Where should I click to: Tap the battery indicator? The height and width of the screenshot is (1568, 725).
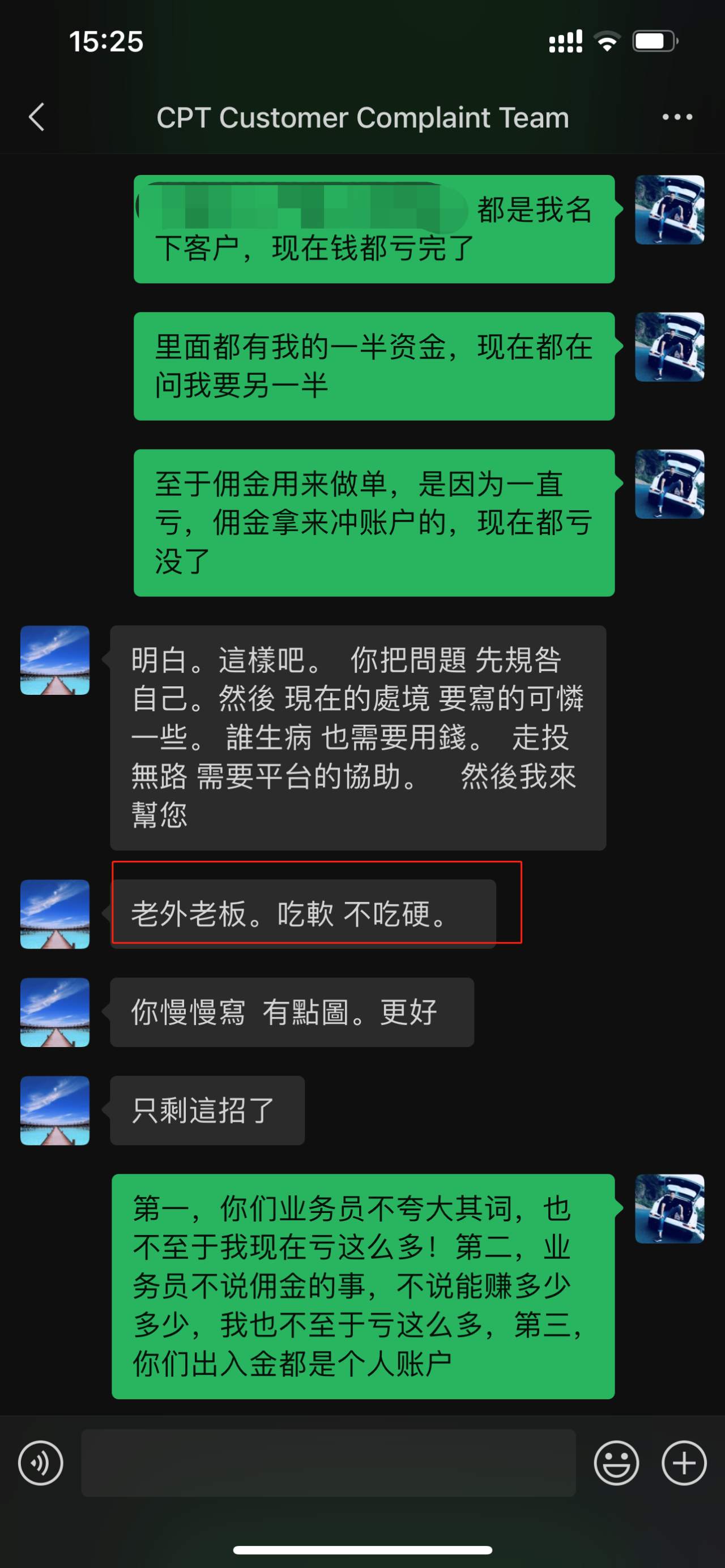(x=655, y=41)
